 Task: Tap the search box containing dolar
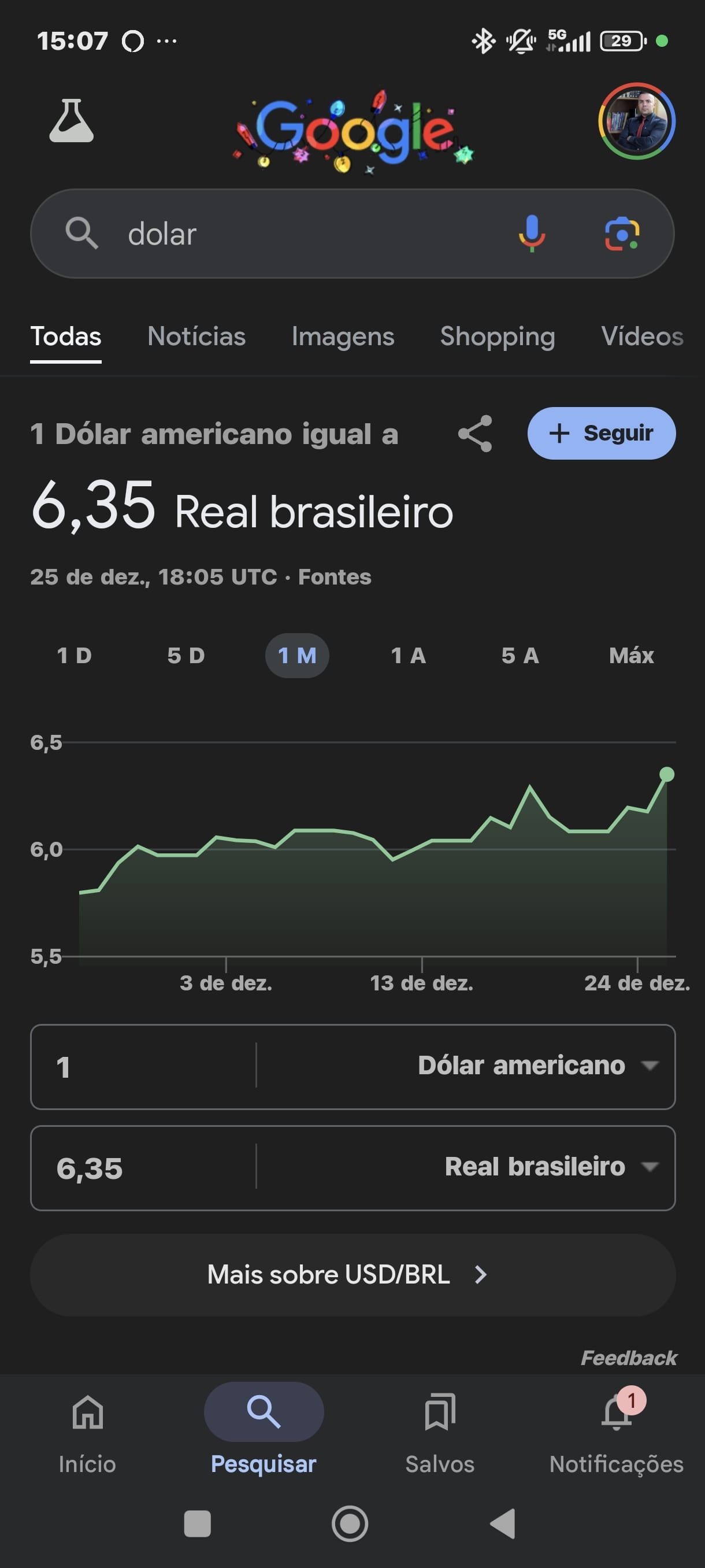pos(352,234)
